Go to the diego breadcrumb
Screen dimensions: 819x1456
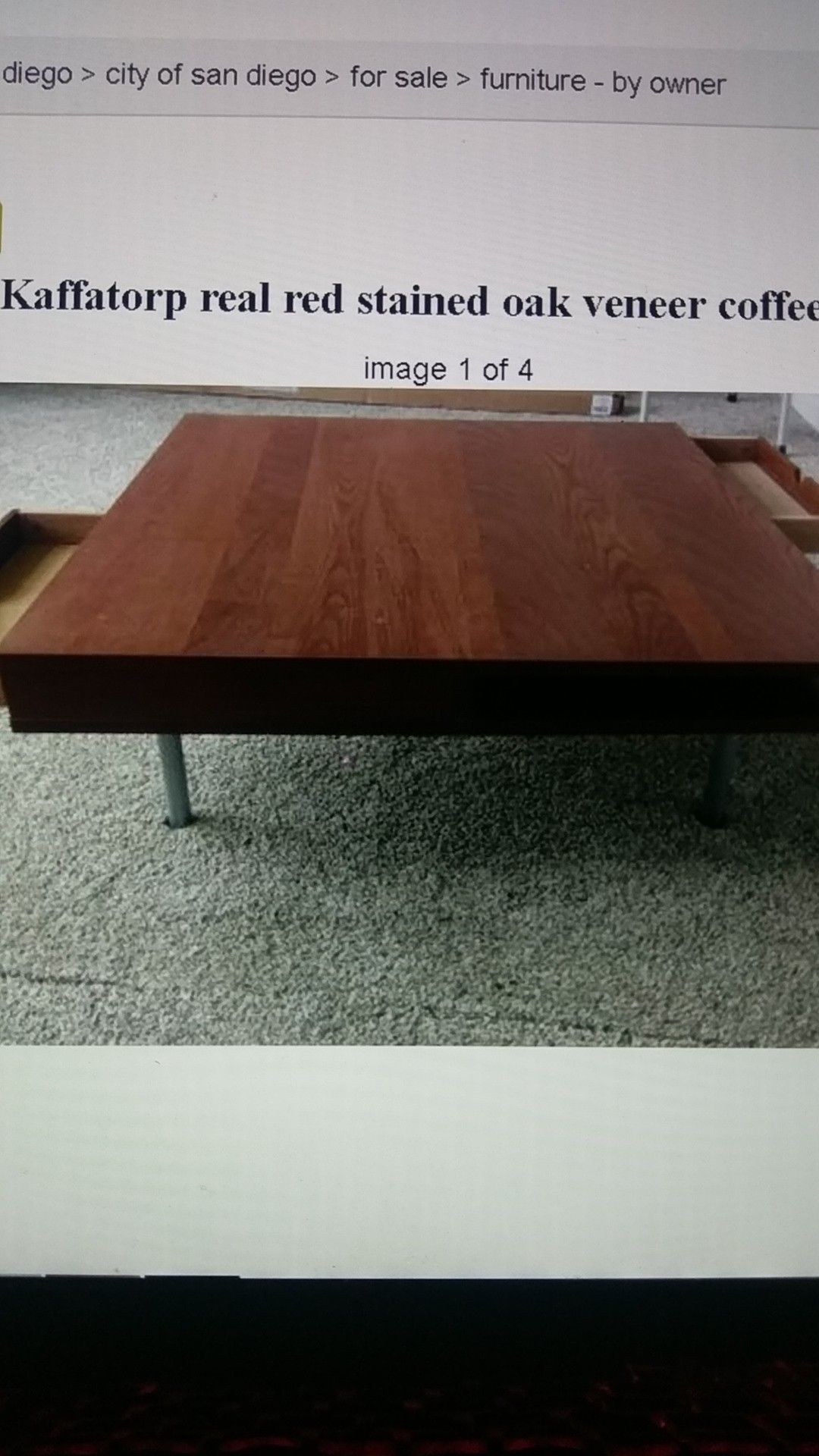(x=36, y=74)
